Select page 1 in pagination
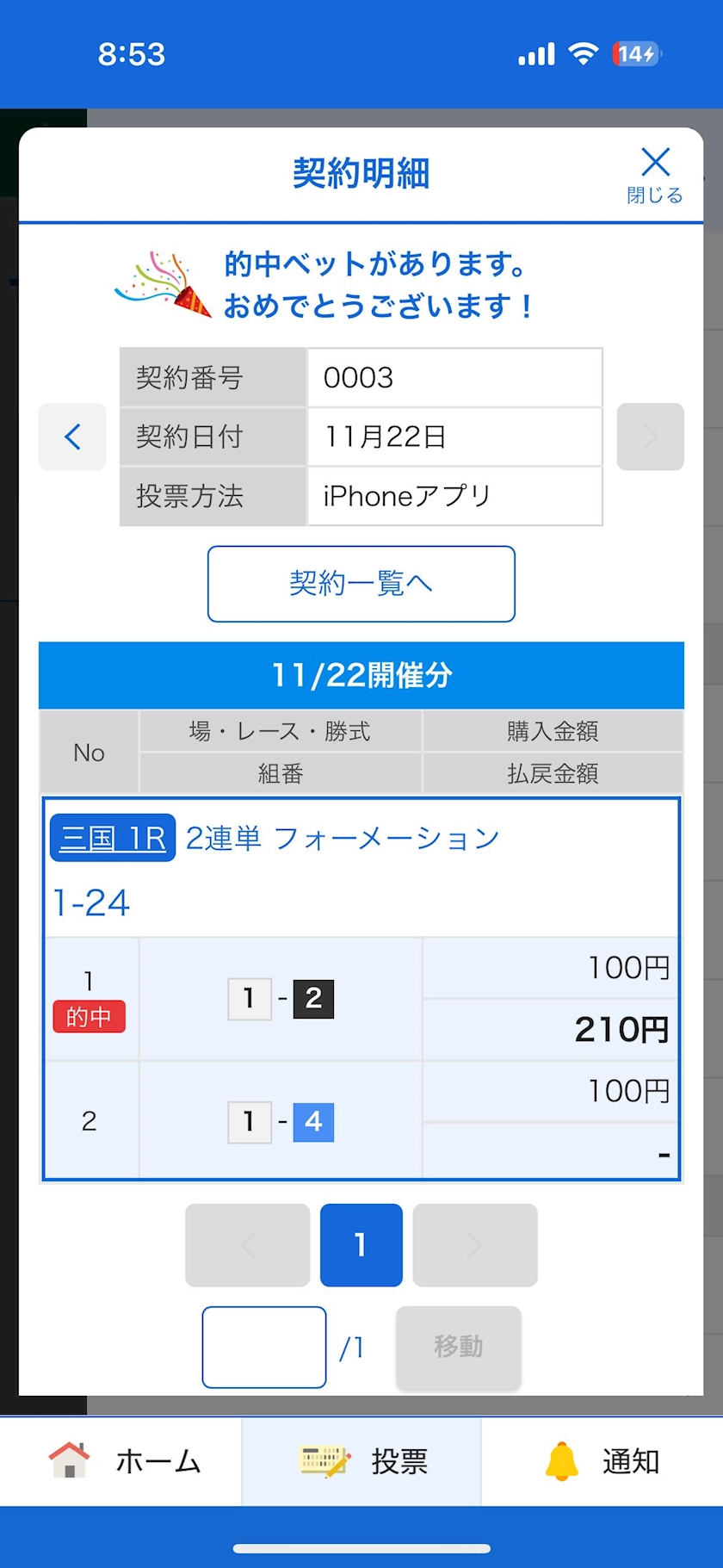This screenshot has height=1568, width=723. 361,1244
